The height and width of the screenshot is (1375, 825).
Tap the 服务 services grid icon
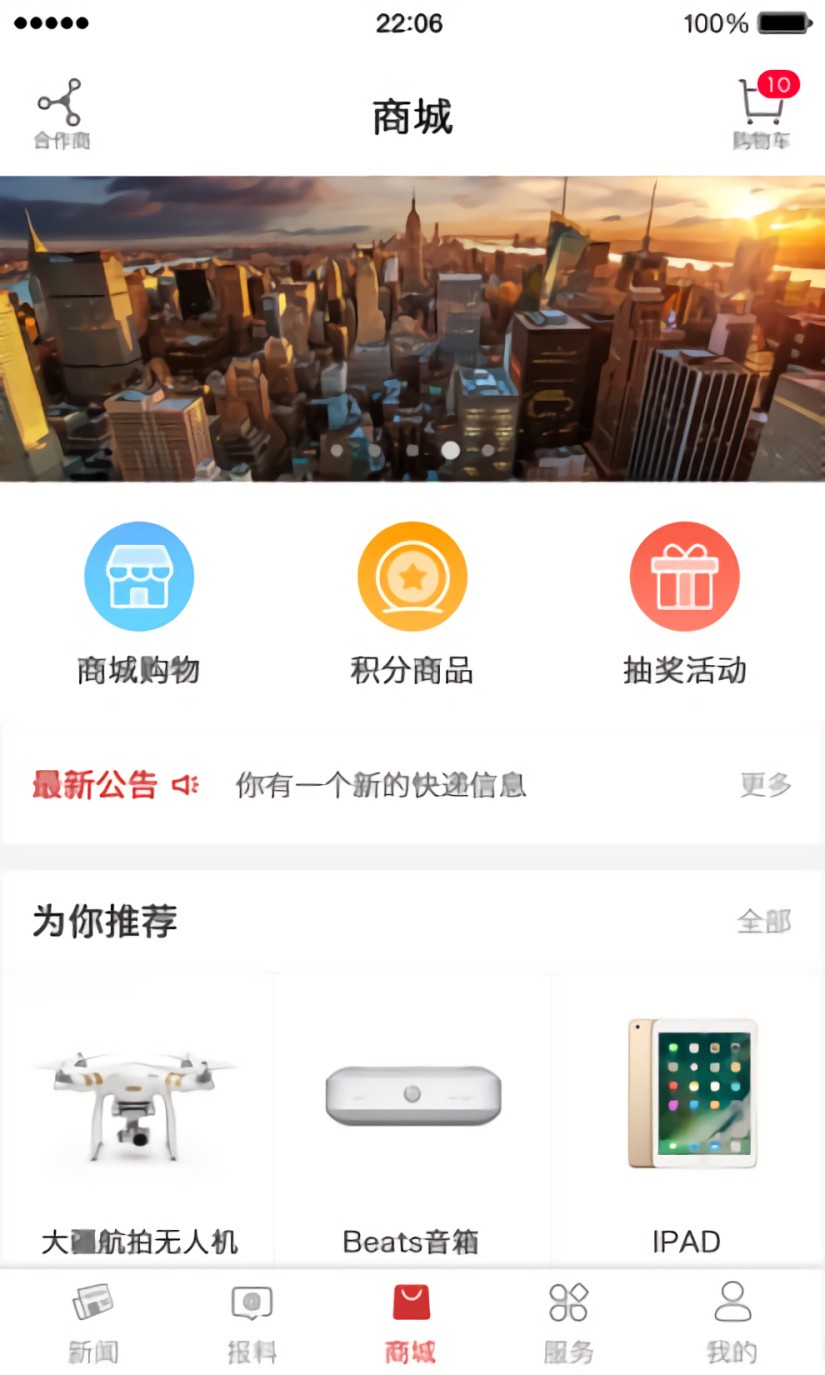(567, 1302)
